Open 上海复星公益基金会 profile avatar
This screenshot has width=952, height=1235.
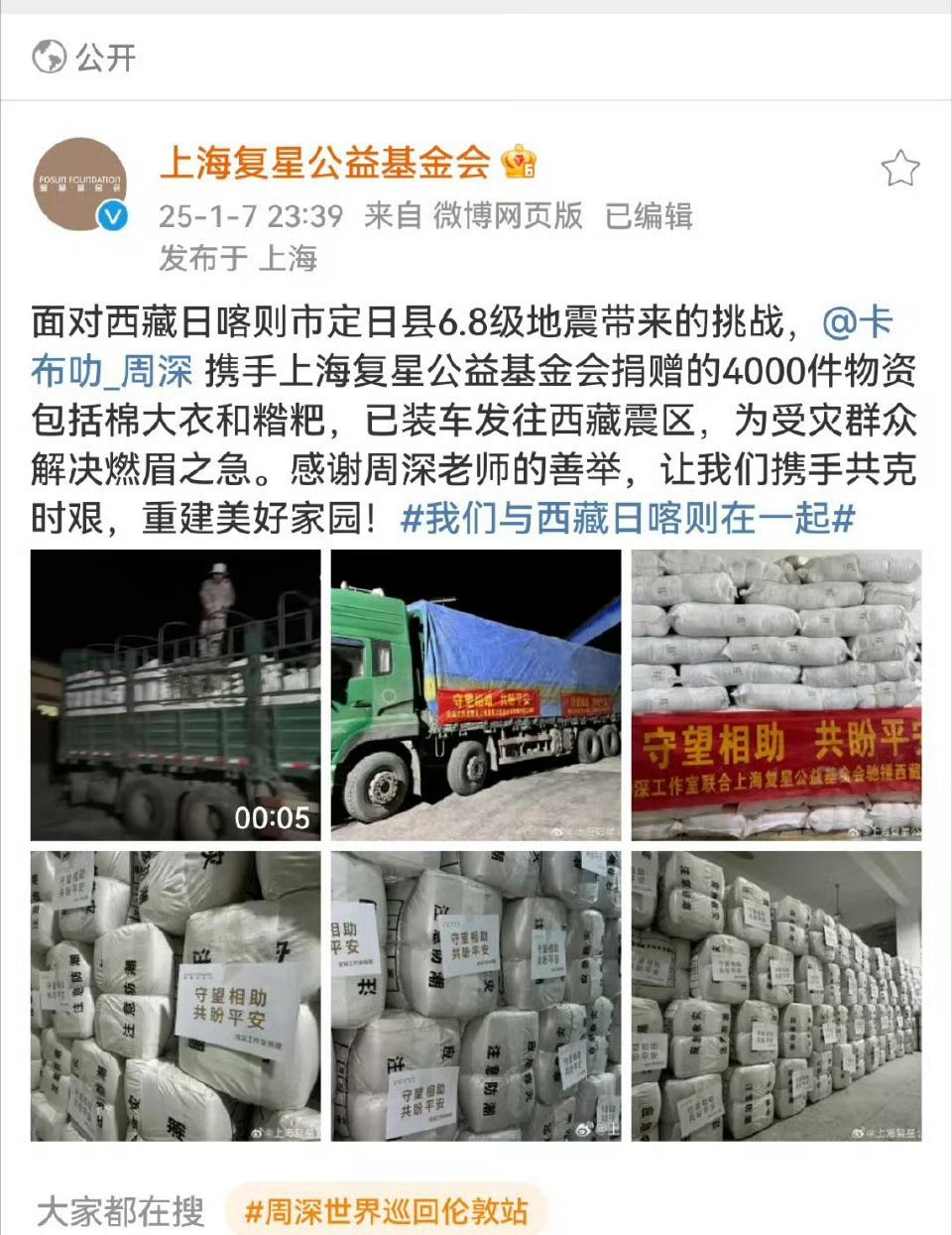point(81,185)
